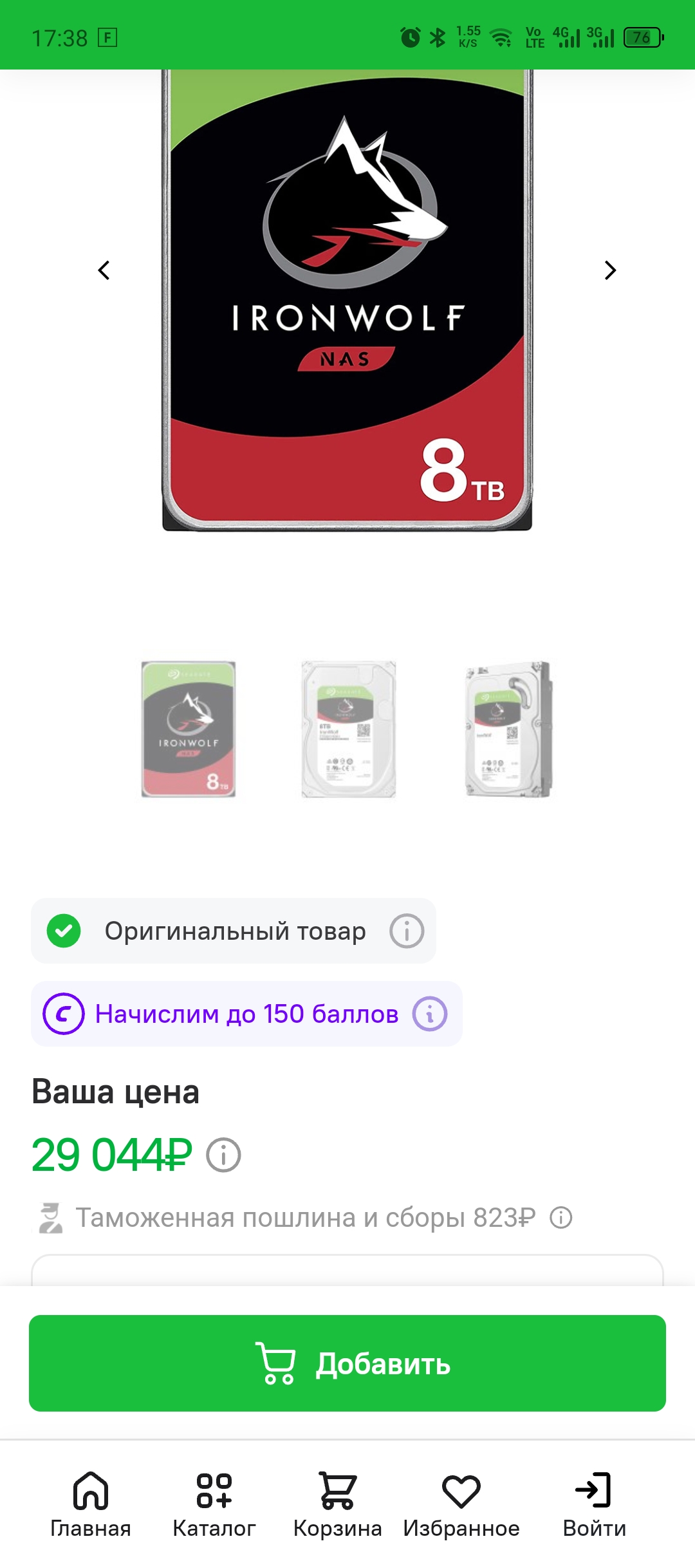Open the Корзина tab
695x1568 pixels.
click(x=338, y=1504)
